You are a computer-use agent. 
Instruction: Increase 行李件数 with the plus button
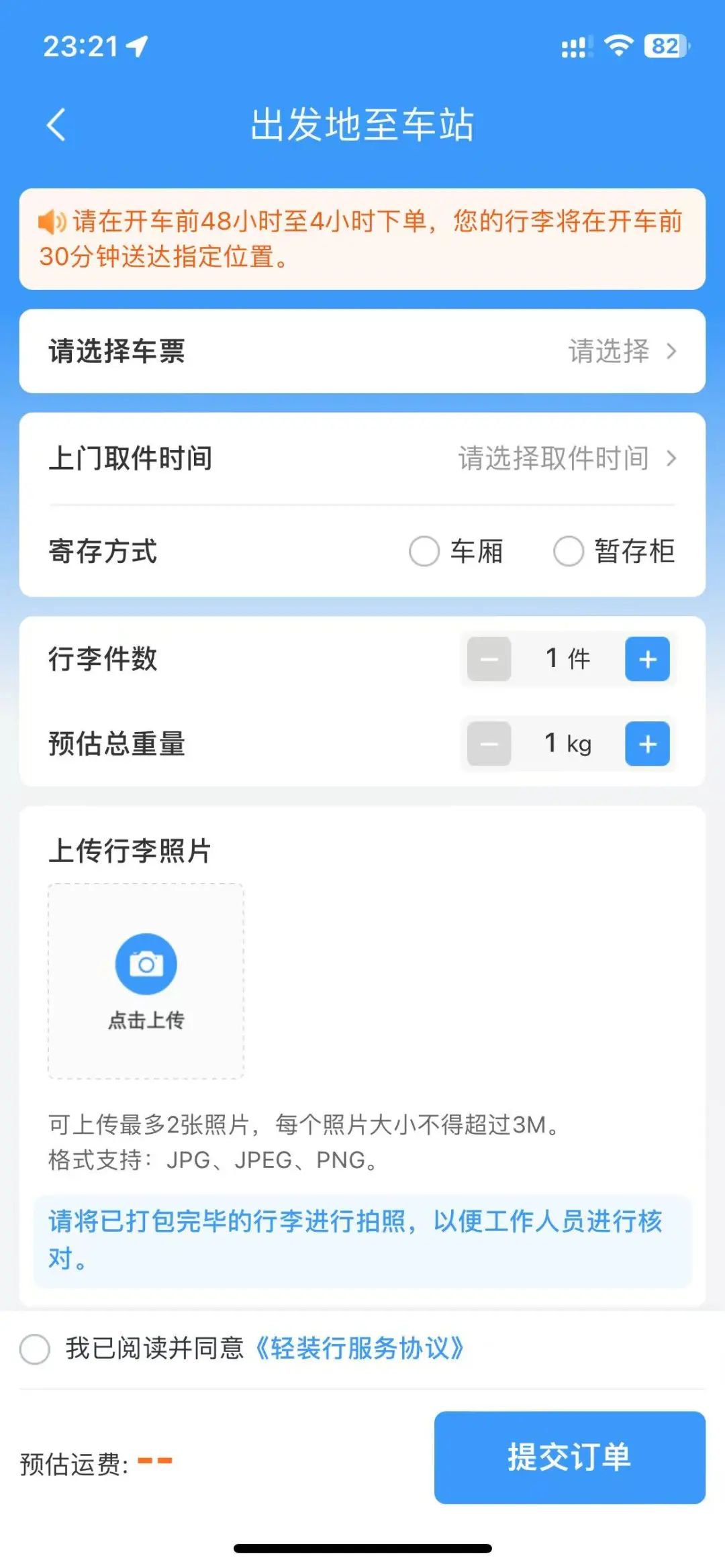point(647,659)
